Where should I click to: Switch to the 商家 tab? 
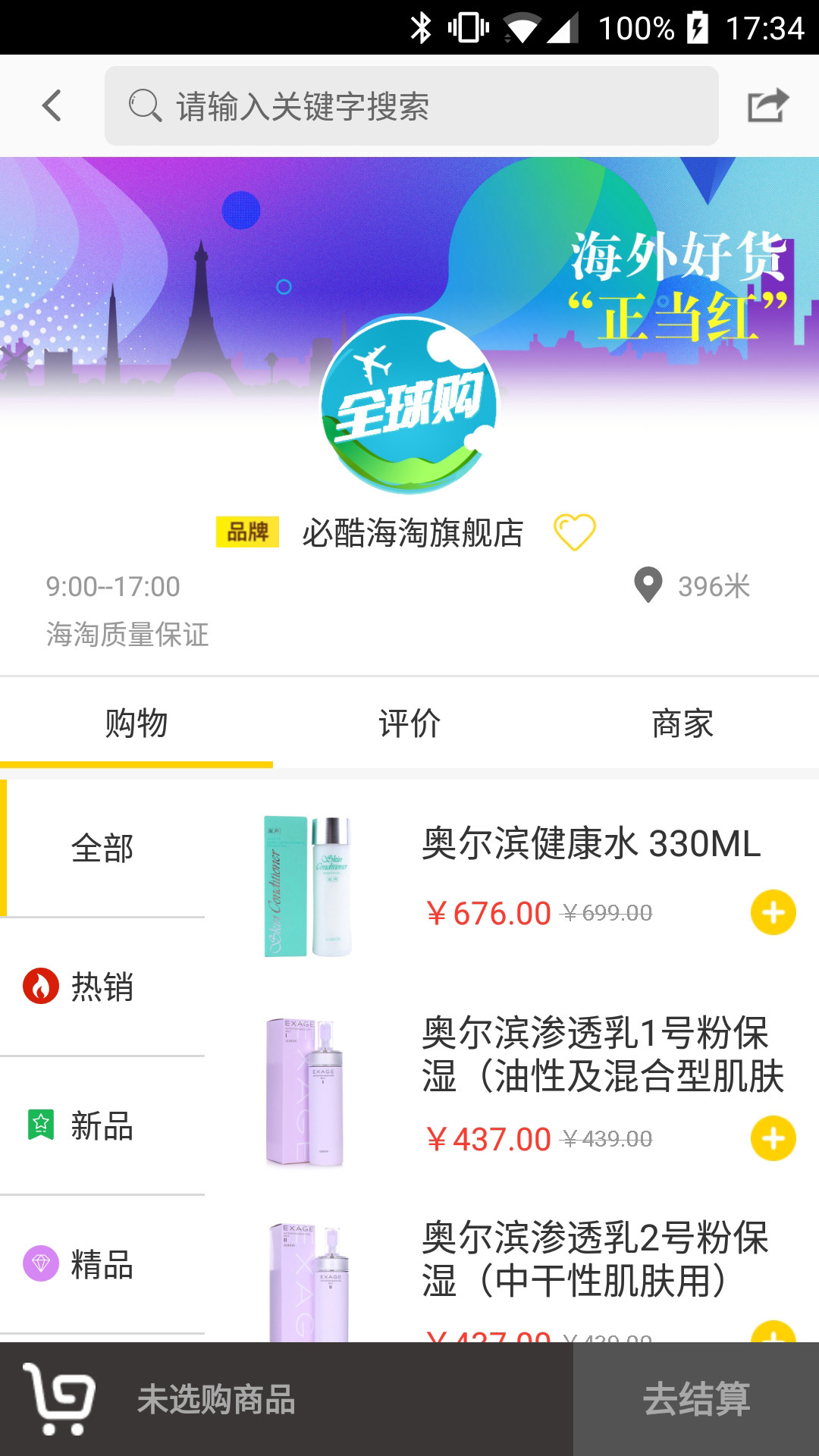pyautogui.click(x=682, y=723)
